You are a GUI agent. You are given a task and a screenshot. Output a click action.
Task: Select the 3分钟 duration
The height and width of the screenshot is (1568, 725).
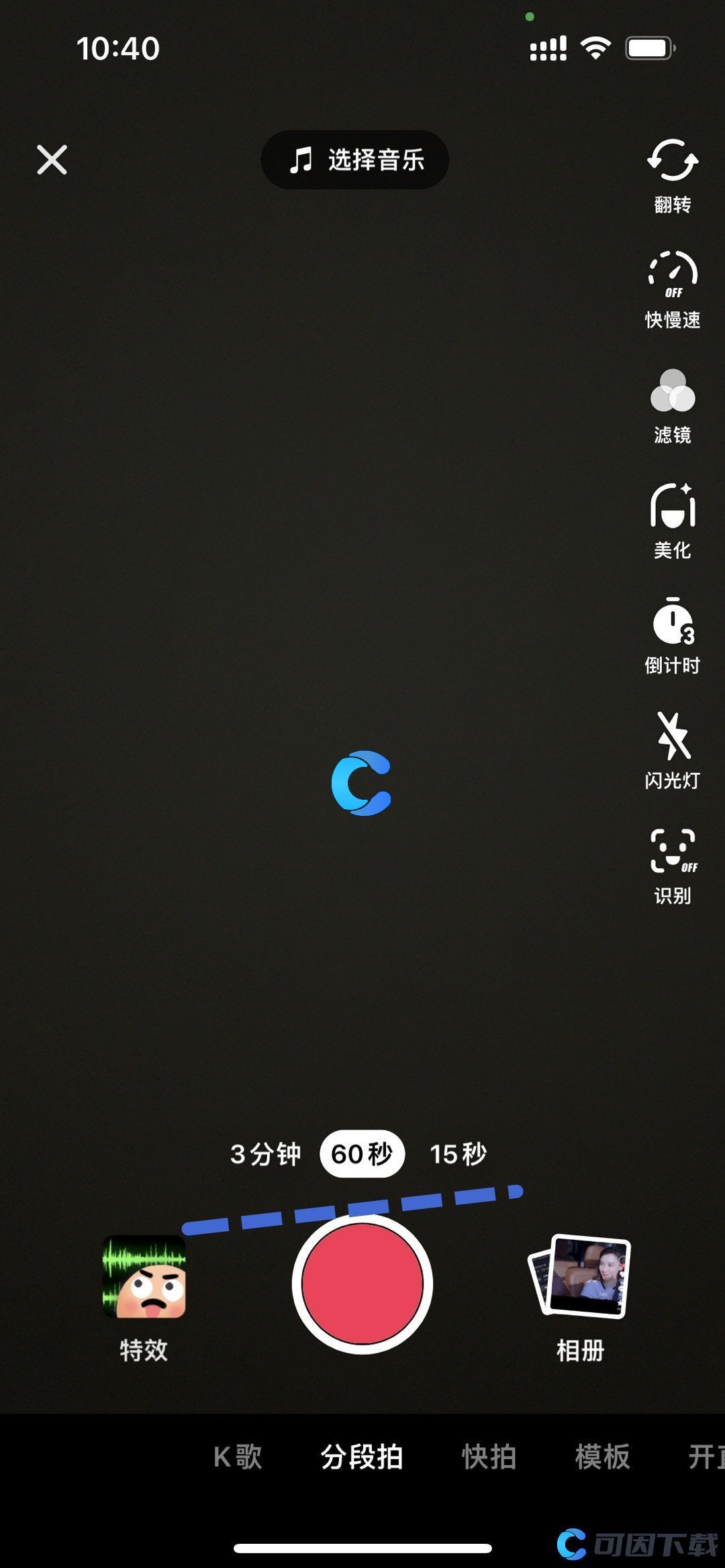[265, 1154]
